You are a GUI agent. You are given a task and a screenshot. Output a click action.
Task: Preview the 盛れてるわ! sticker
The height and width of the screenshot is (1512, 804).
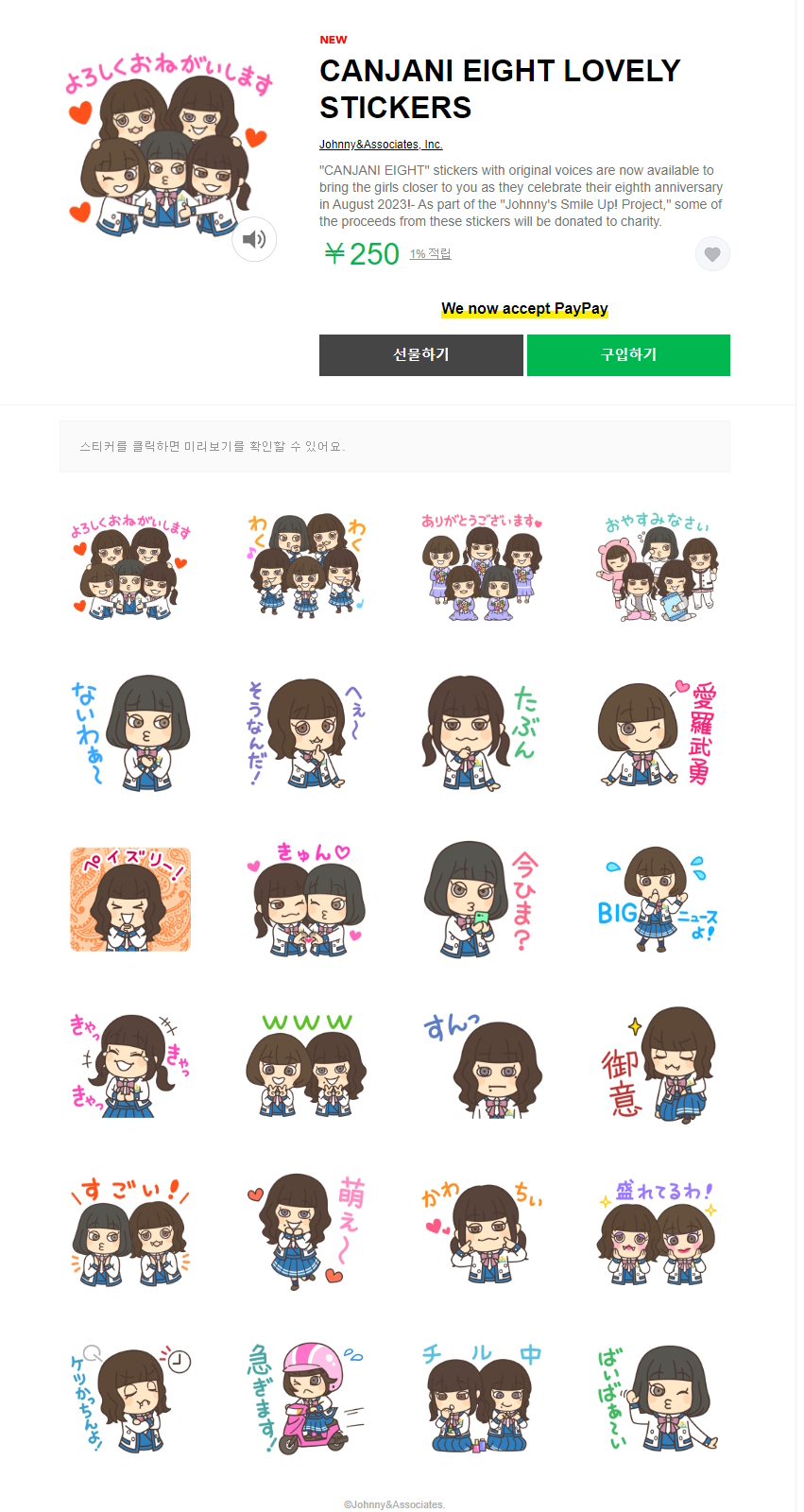(x=658, y=1232)
